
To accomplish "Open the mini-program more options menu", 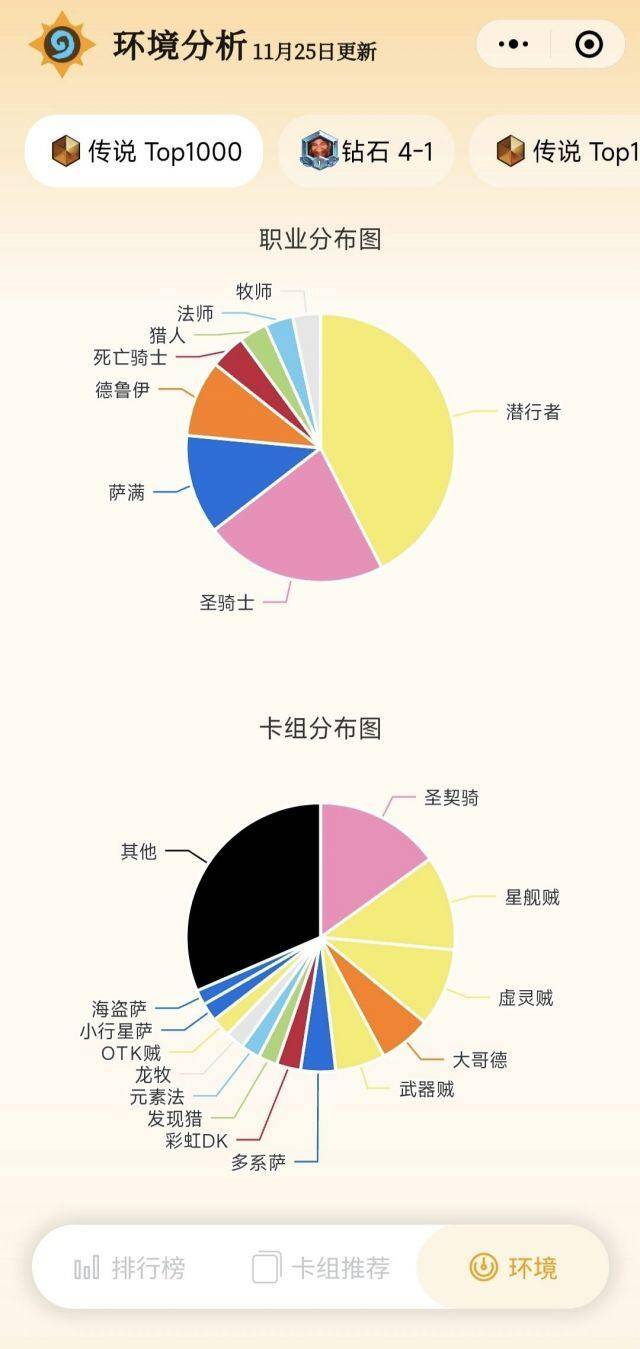I will click(513, 44).
